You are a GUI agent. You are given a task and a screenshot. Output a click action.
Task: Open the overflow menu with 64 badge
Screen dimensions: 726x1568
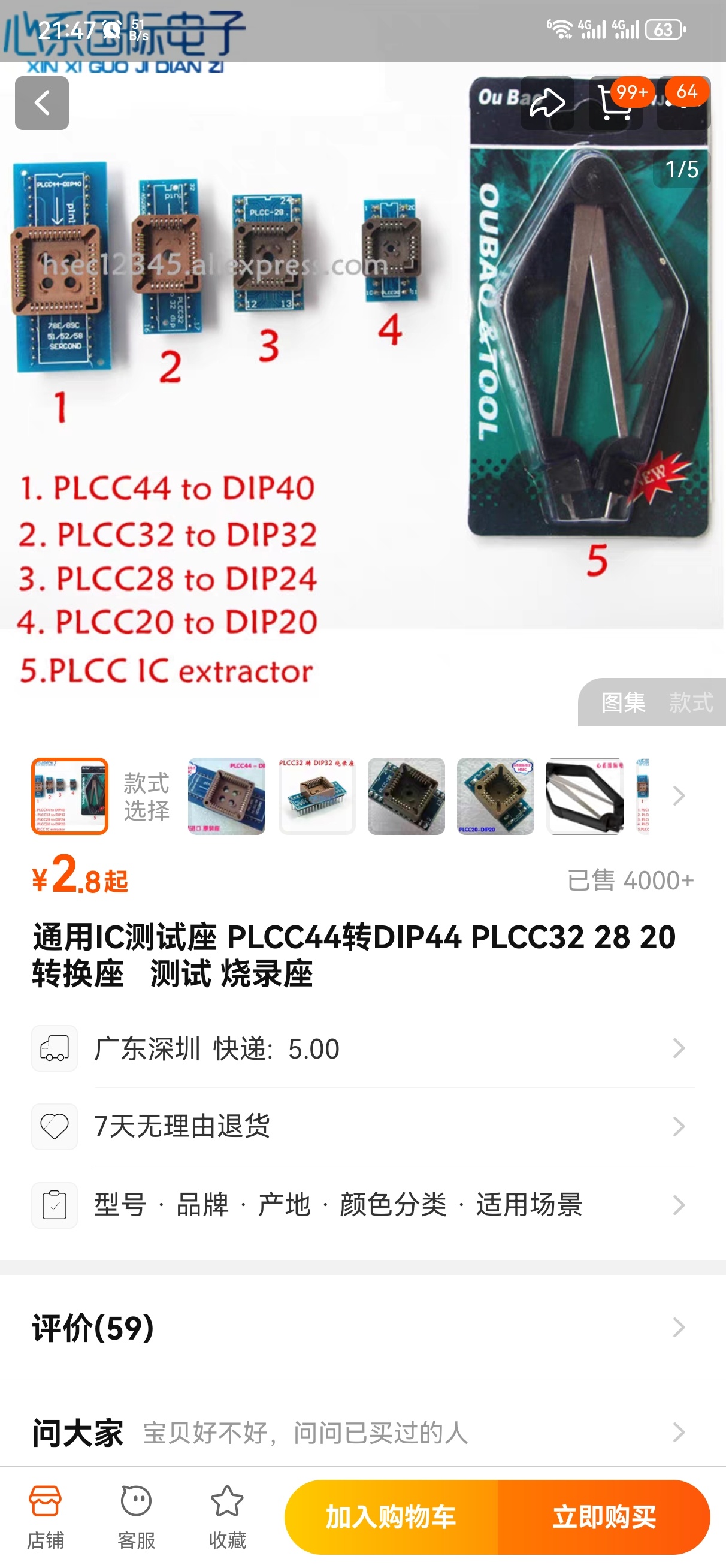pos(683,103)
